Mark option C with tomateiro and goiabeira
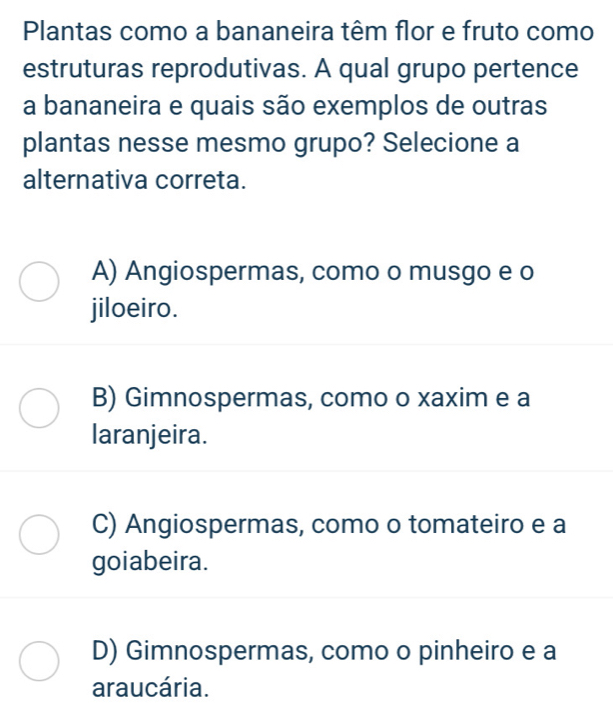The height and width of the screenshot is (703, 613). pyautogui.click(x=40, y=537)
